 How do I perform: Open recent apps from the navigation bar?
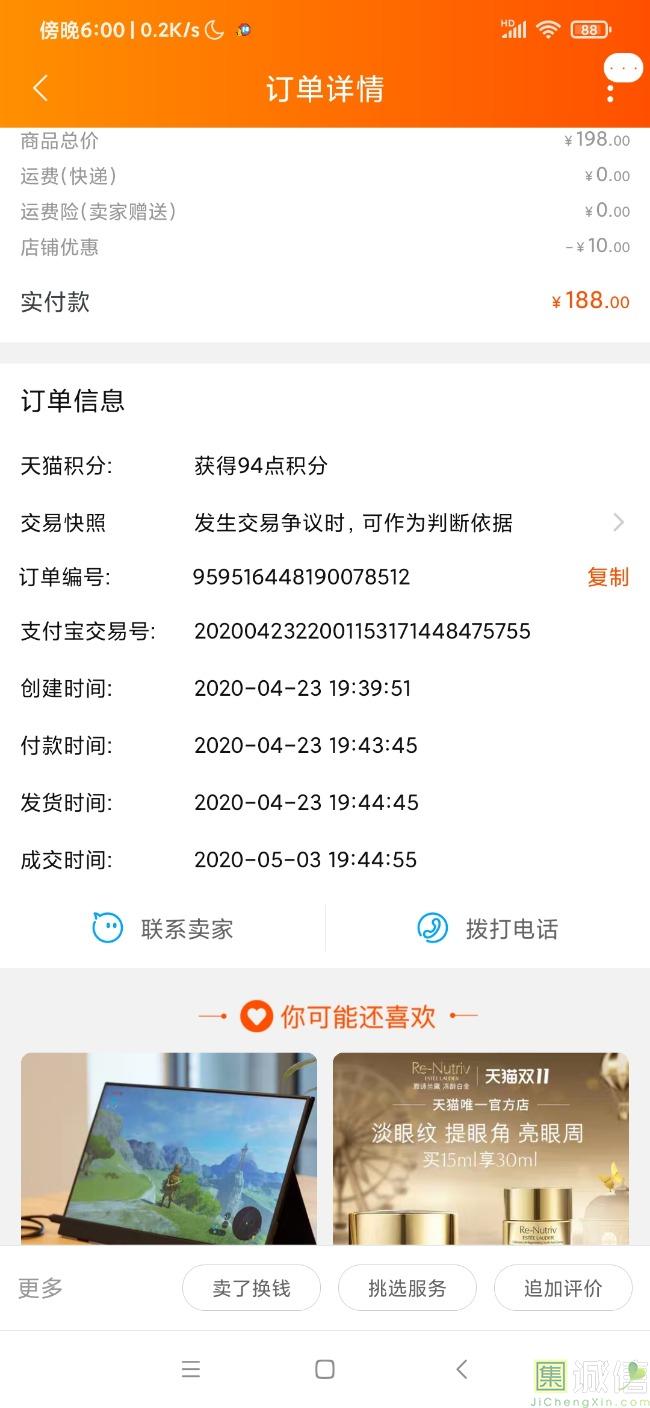point(191,1370)
